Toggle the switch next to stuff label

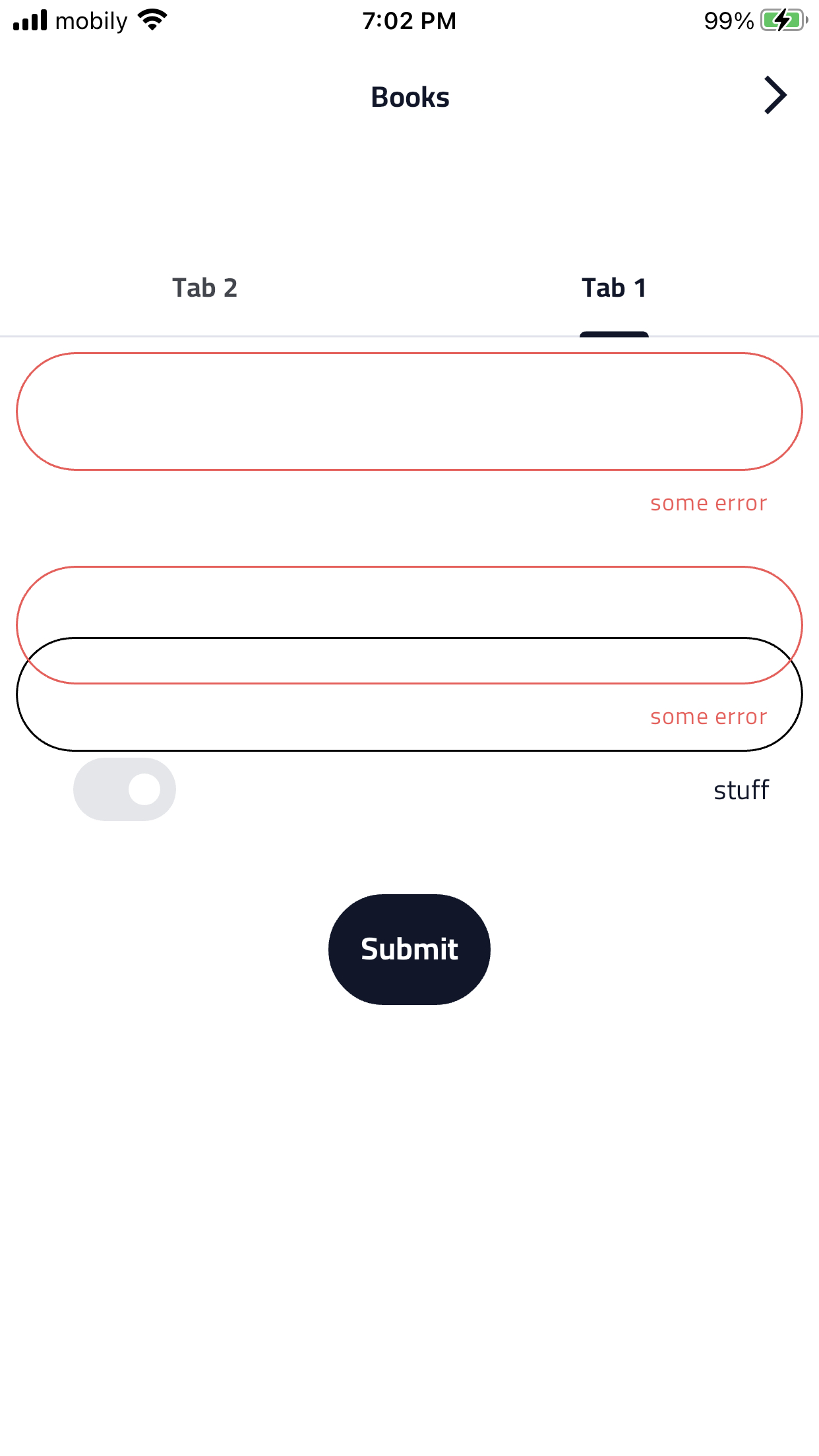(x=124, y=789)
